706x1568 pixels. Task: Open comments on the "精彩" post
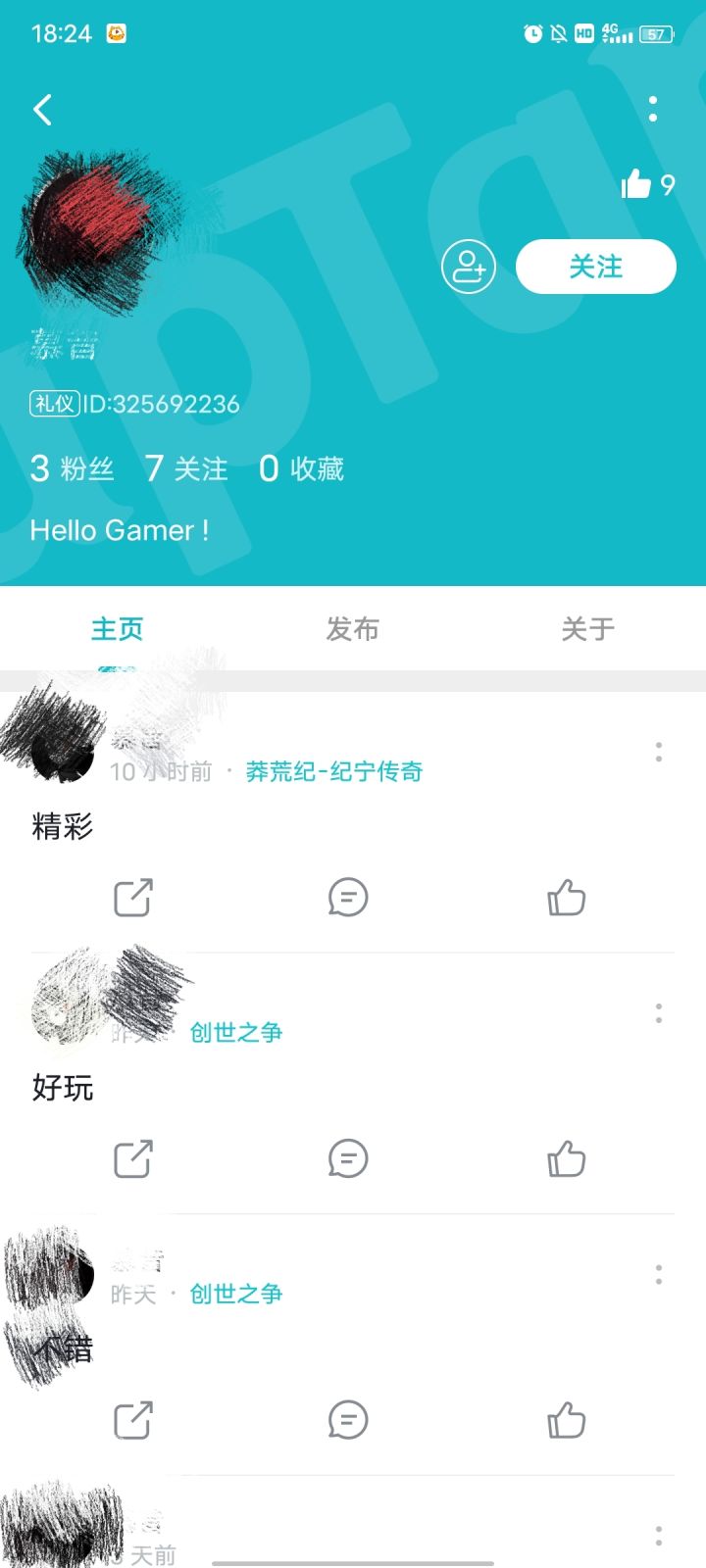[348, 898]
